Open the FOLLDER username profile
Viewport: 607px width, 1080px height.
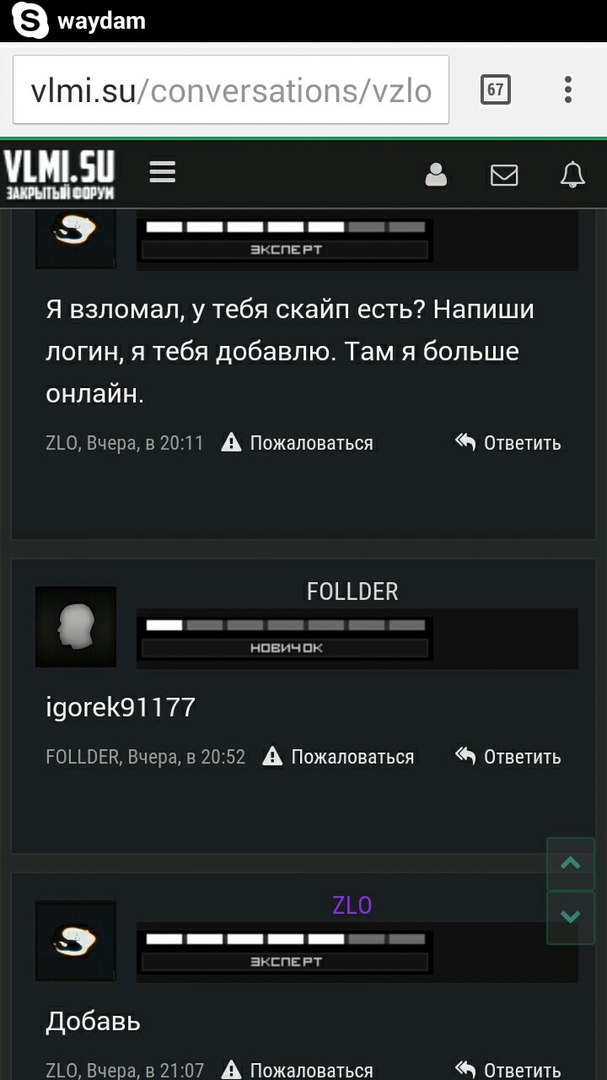352,592
